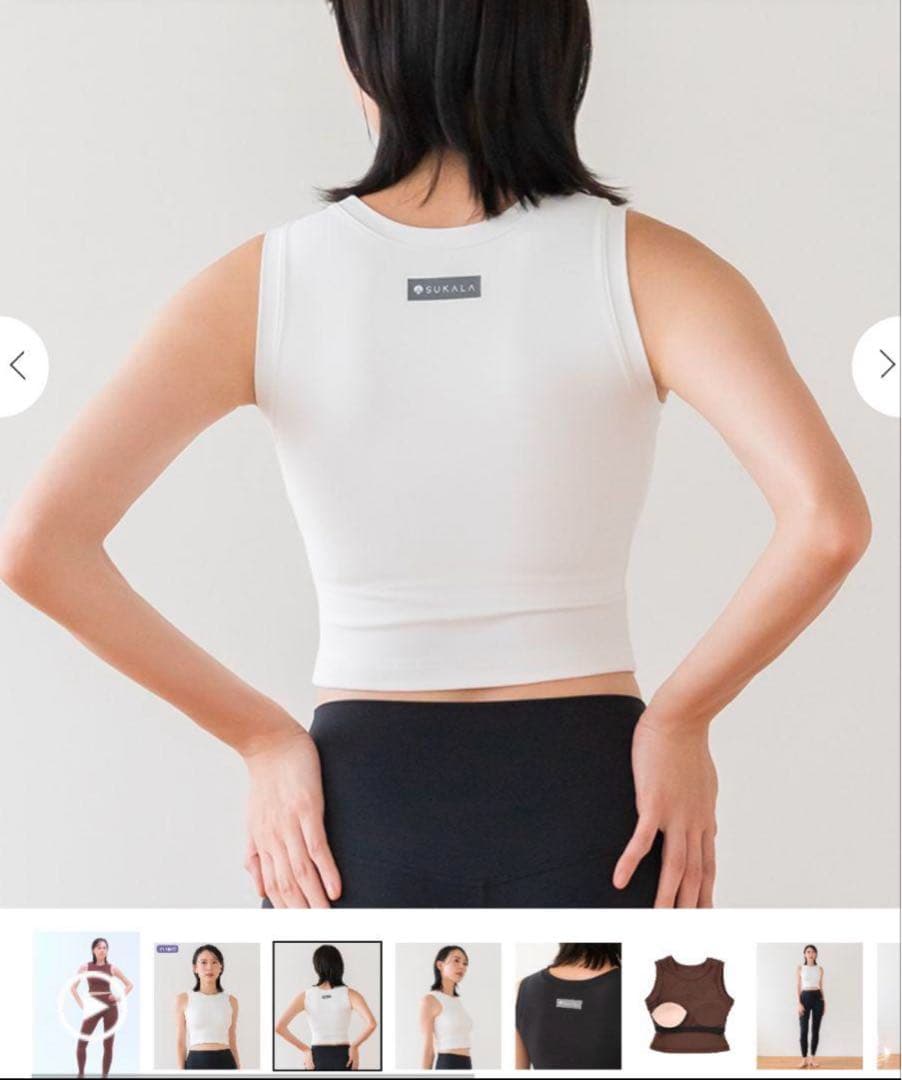Go to the previous product image
This screenshot has height=1080, width=902.
coord(18,366)
